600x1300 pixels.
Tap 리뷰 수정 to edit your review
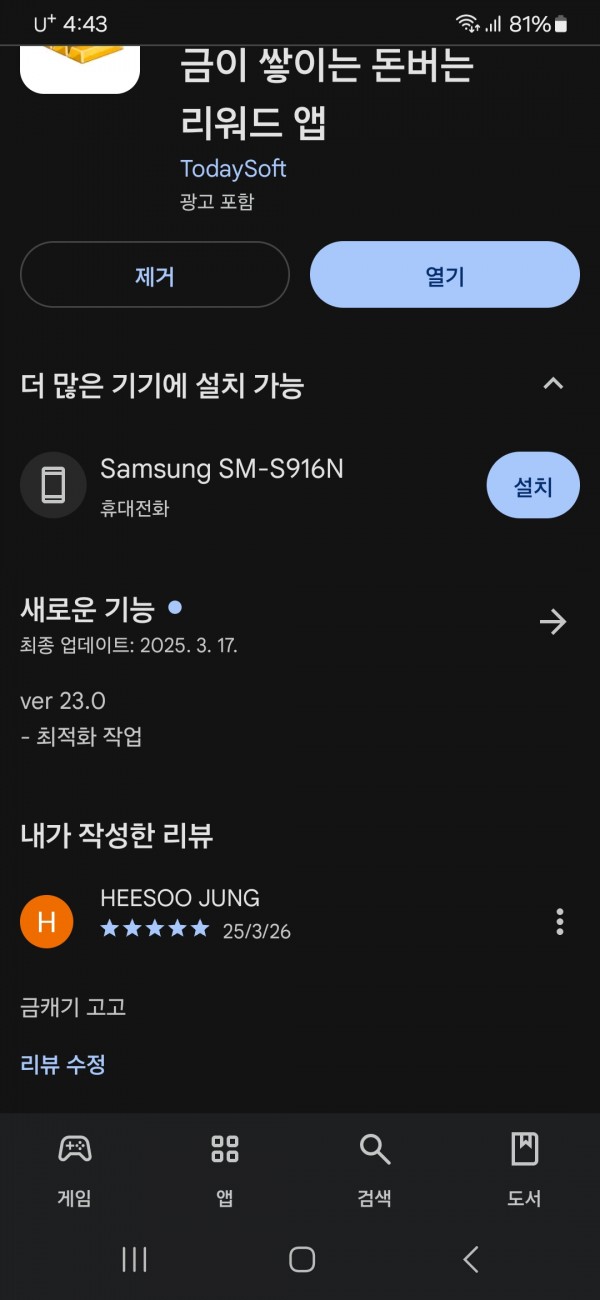tap(63, 1064)
